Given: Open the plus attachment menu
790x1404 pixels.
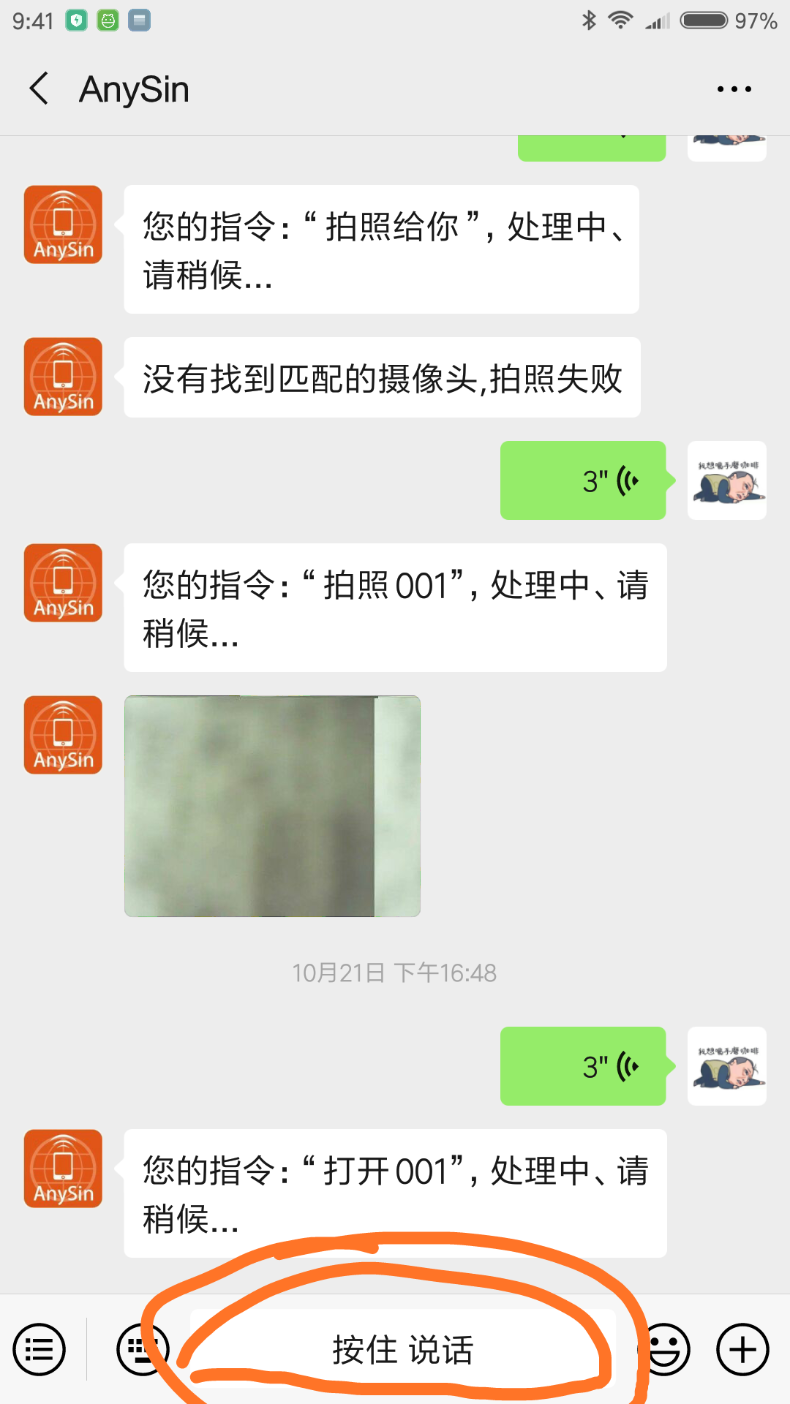Looking at the screenshot, I should point(742,1350).
